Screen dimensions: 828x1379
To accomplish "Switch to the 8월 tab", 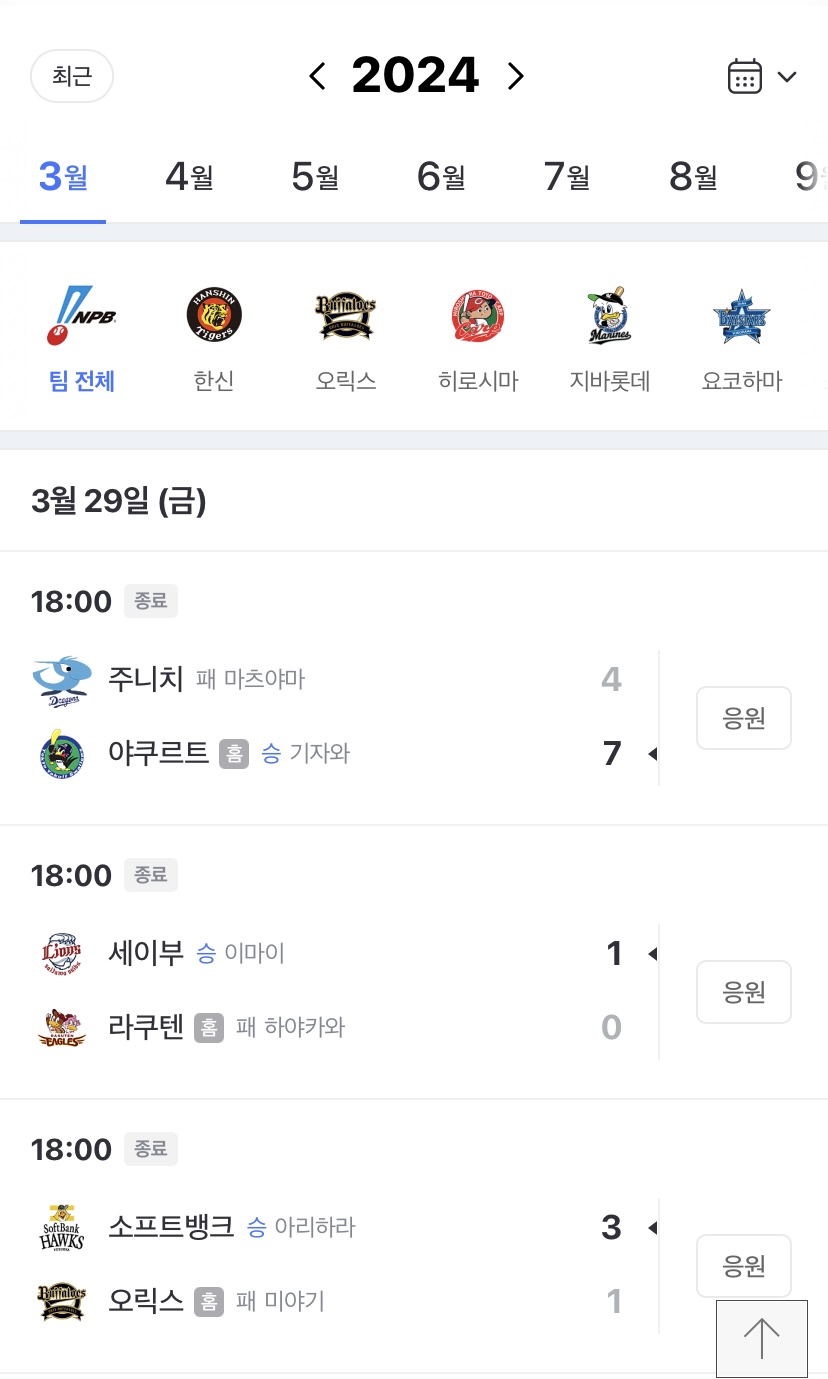I will coord(693,177).
